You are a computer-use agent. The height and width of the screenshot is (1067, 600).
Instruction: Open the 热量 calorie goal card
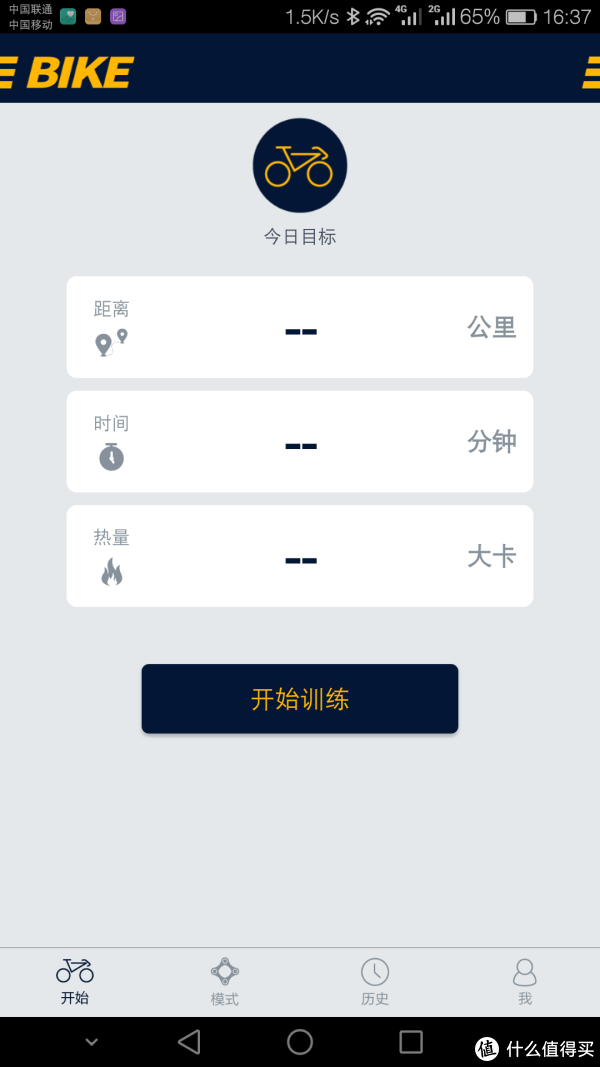[x=299, y=556]
